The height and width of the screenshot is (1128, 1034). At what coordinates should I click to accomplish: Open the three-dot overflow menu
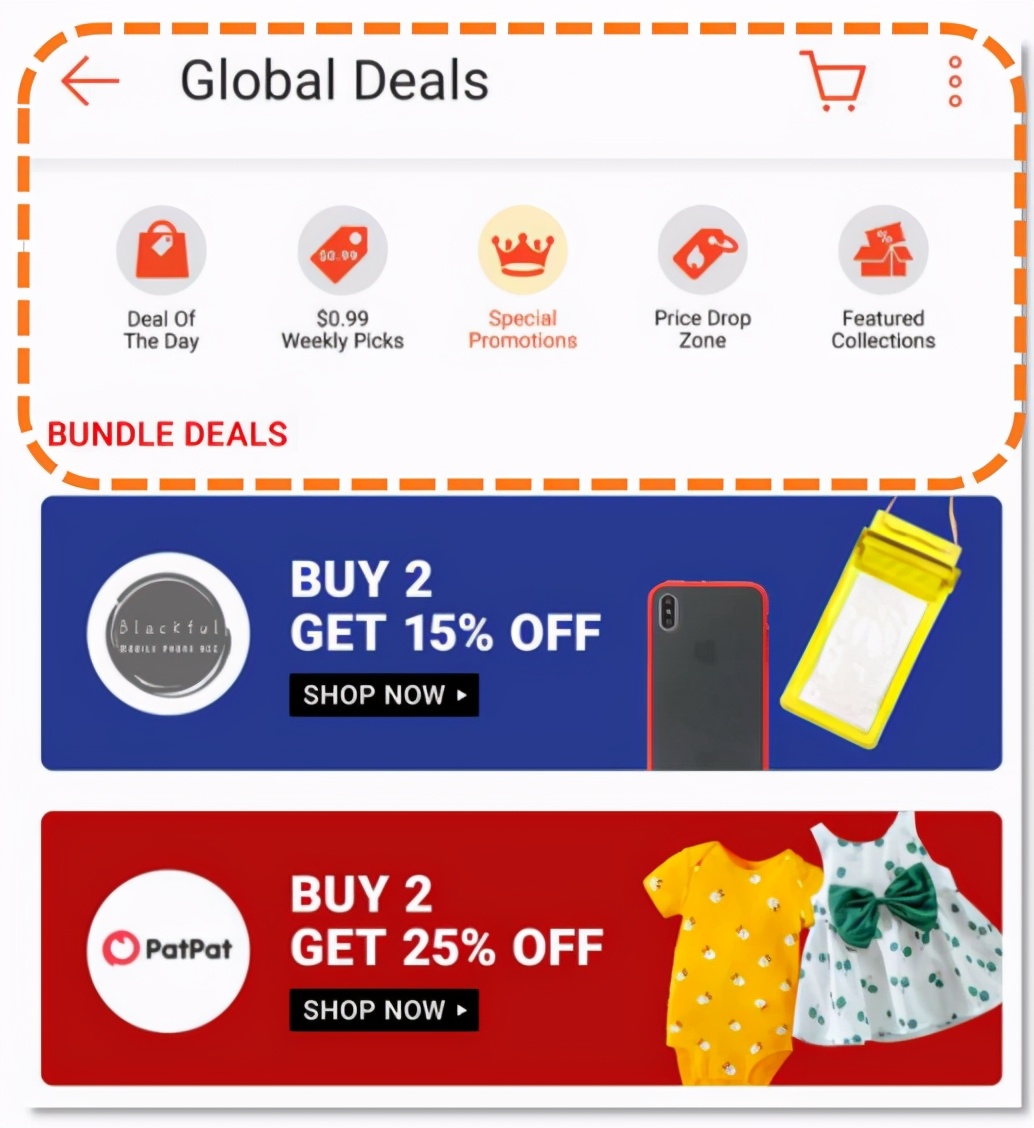pyautogui.click(x=955, y=82)
